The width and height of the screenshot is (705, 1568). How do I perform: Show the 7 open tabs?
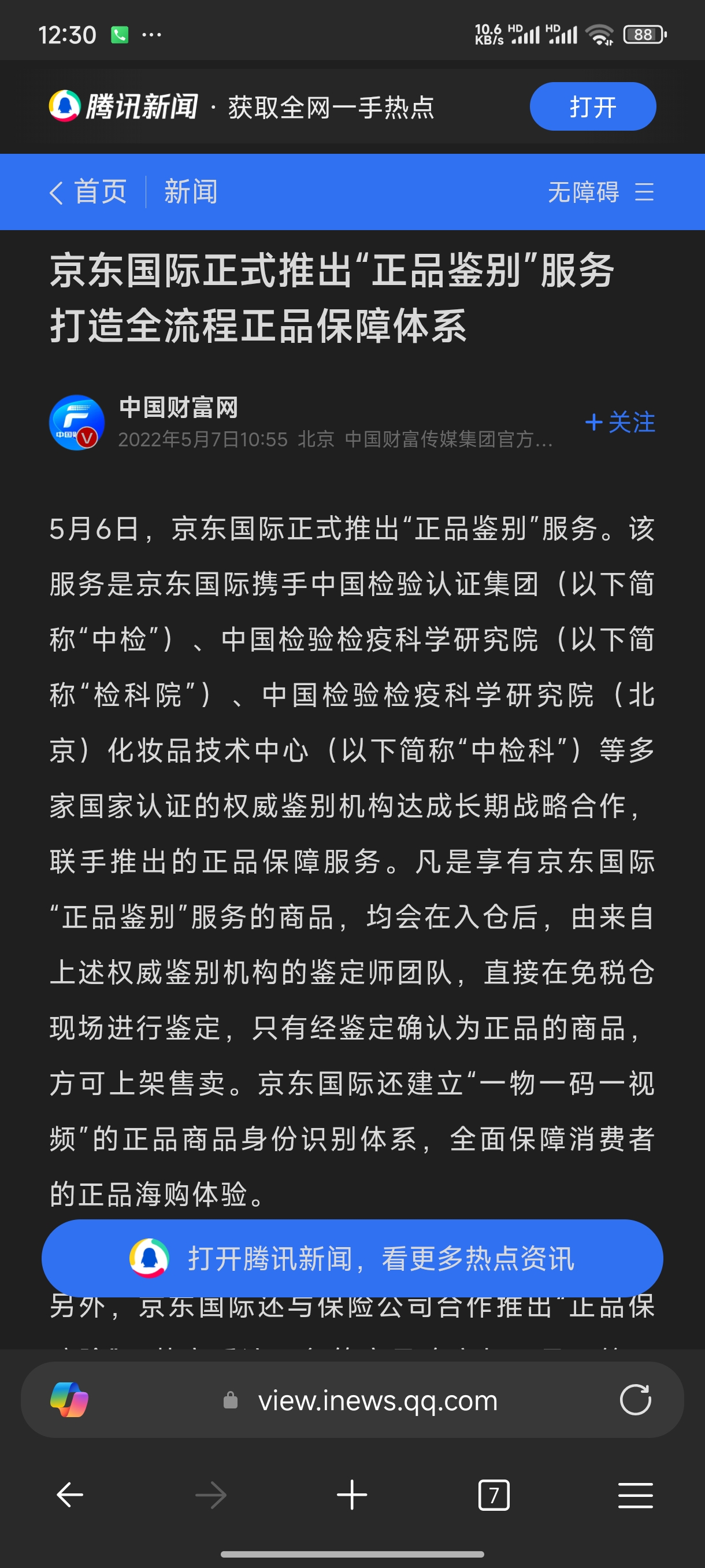[493, 1495]
